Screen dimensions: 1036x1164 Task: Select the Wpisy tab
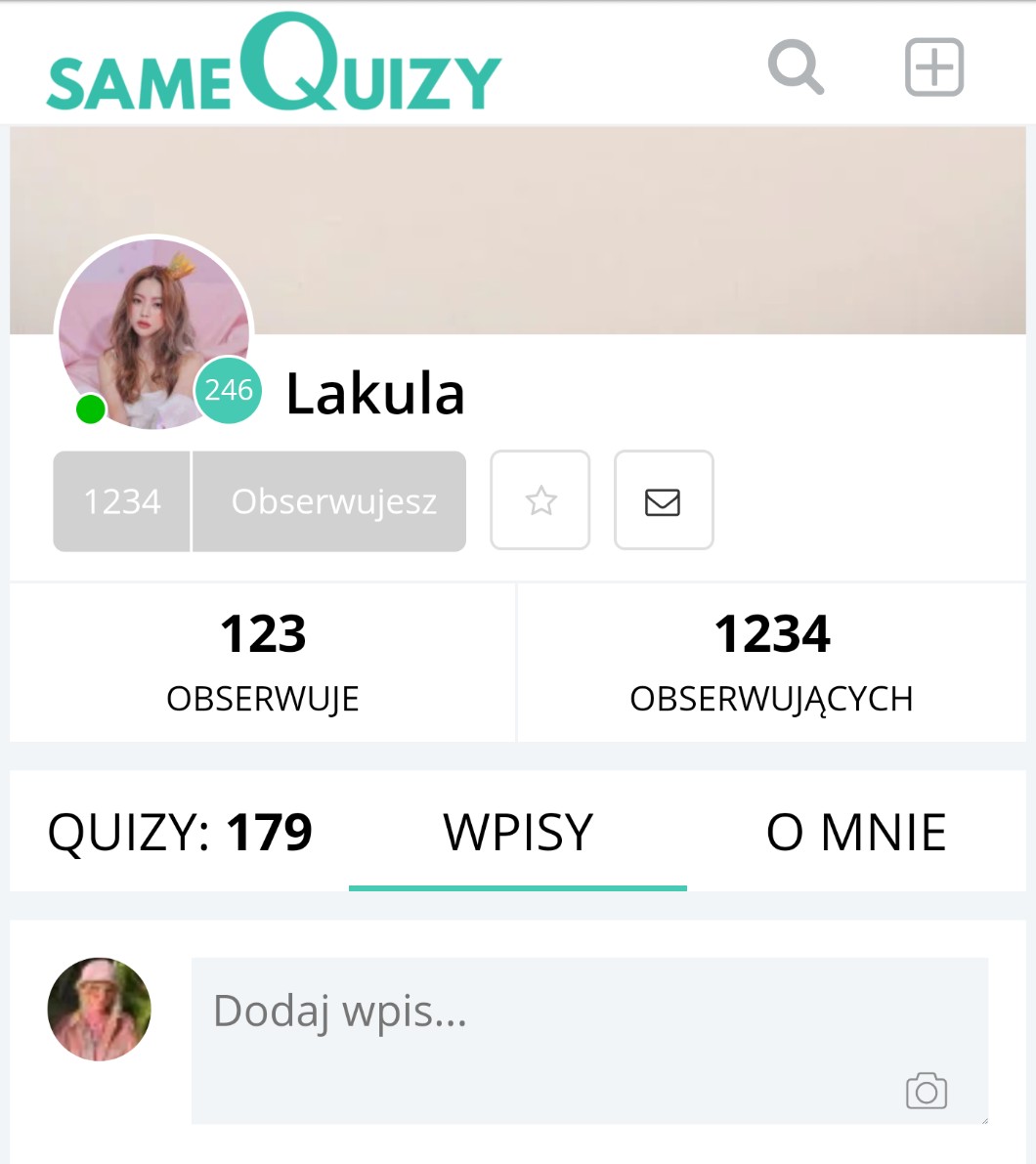click(x=518, y=833)
